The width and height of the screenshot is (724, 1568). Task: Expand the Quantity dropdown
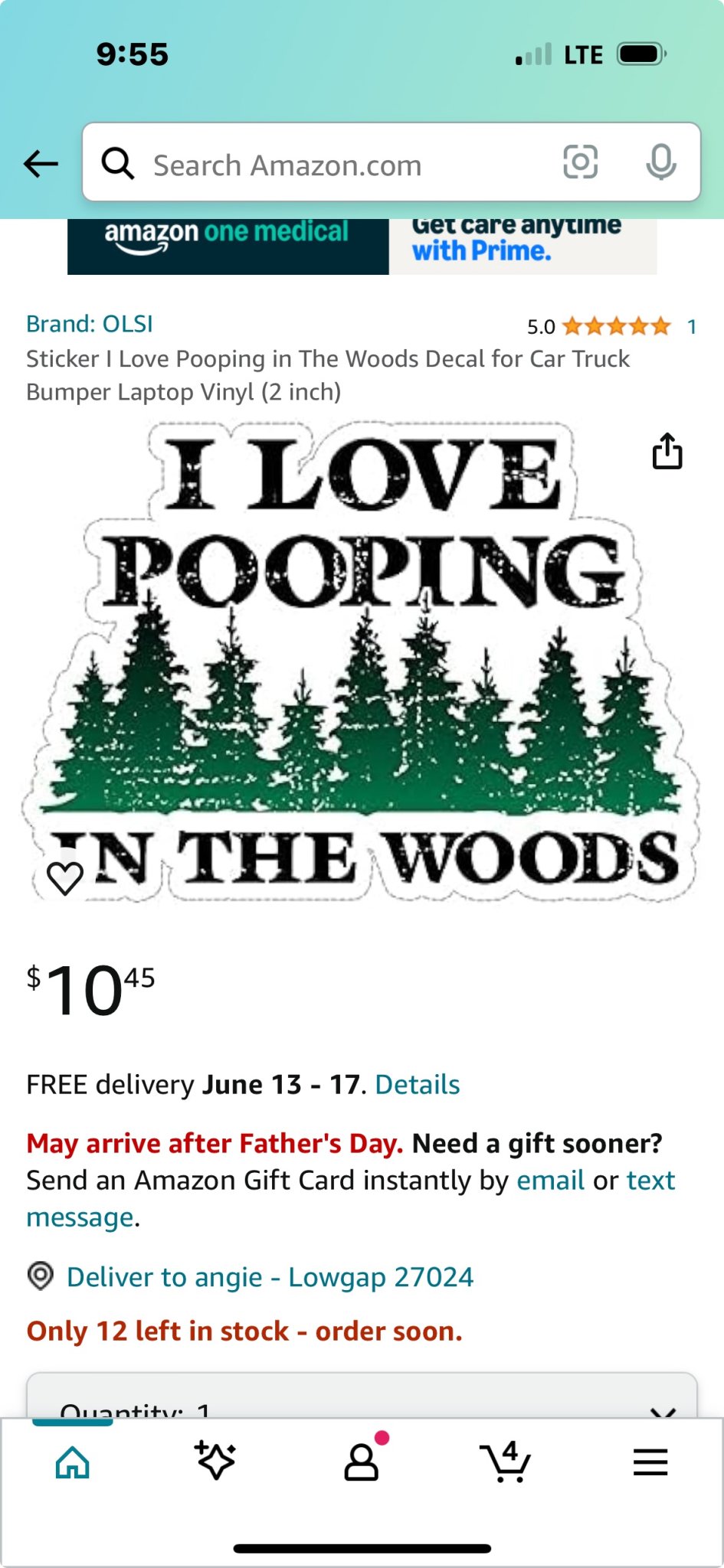(362, 1403)
